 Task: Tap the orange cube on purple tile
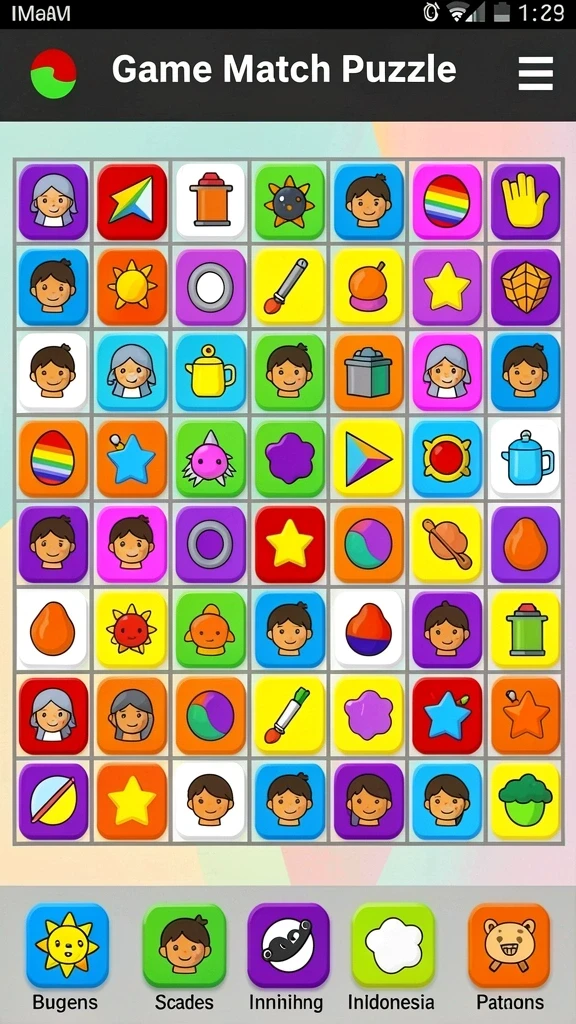coord(525,287)
